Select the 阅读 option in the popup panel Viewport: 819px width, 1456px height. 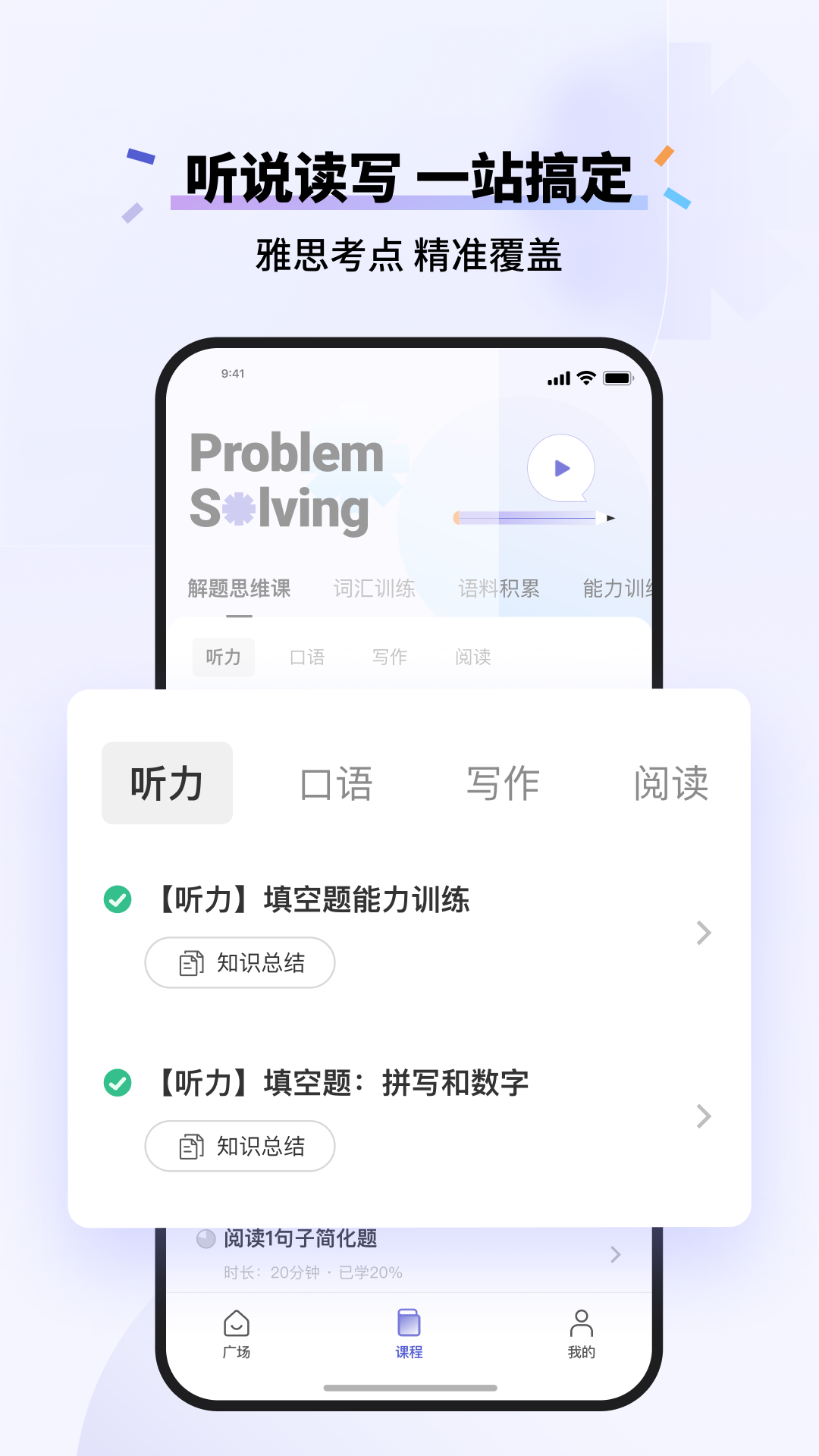point(673,783)
